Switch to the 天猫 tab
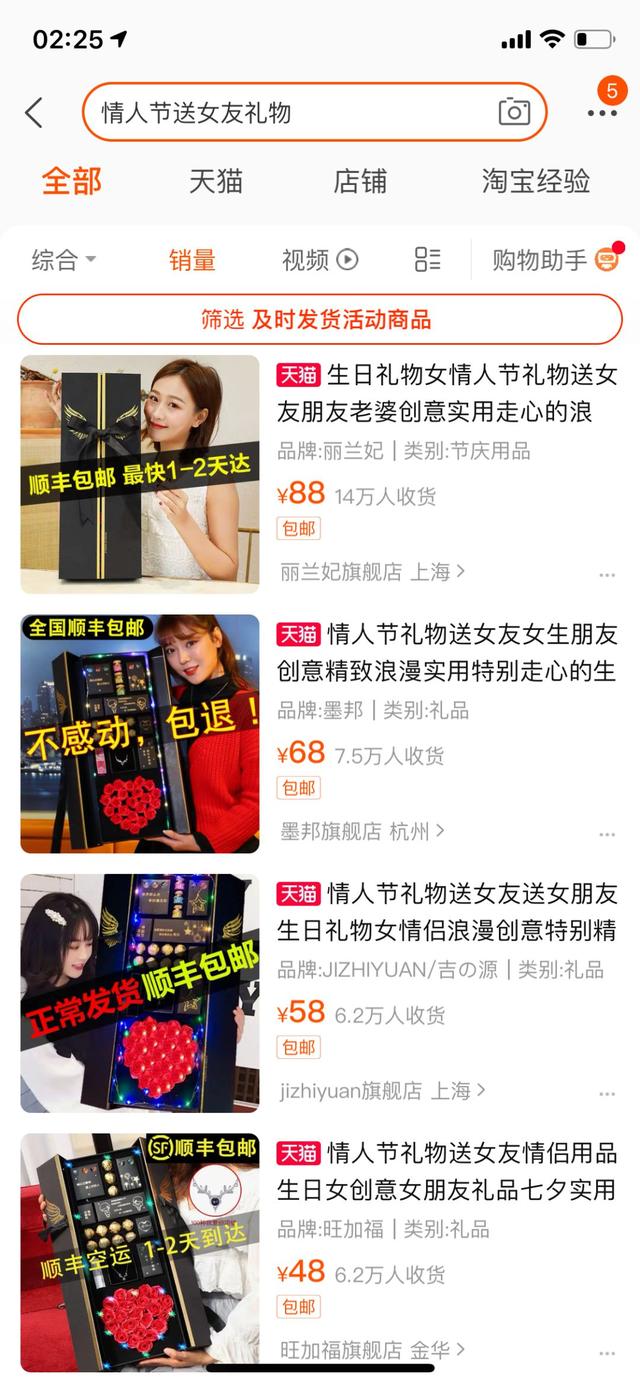This screenshot has height=1386, width=640. pyautogui.click(x=216, y=181)
